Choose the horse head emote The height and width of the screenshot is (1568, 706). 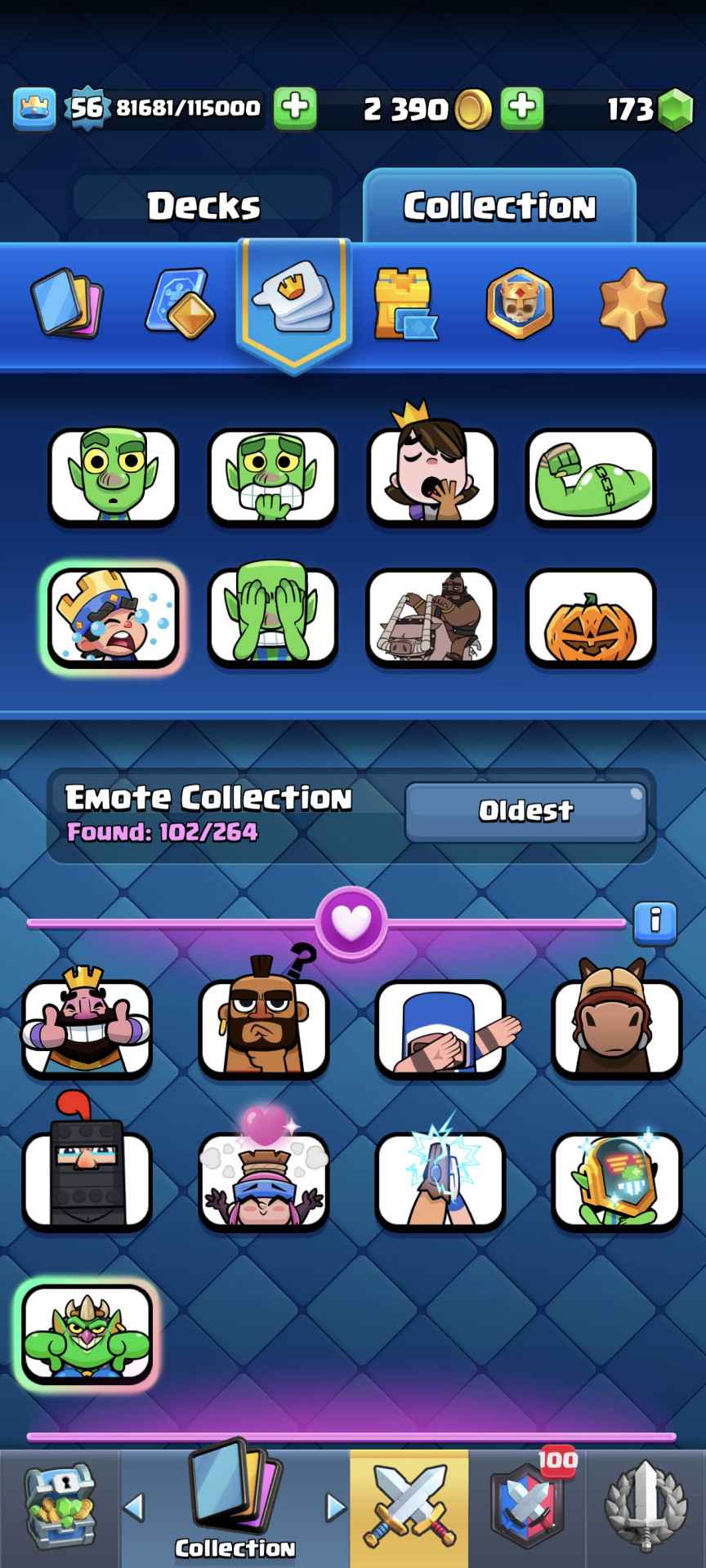[616, 1027]
